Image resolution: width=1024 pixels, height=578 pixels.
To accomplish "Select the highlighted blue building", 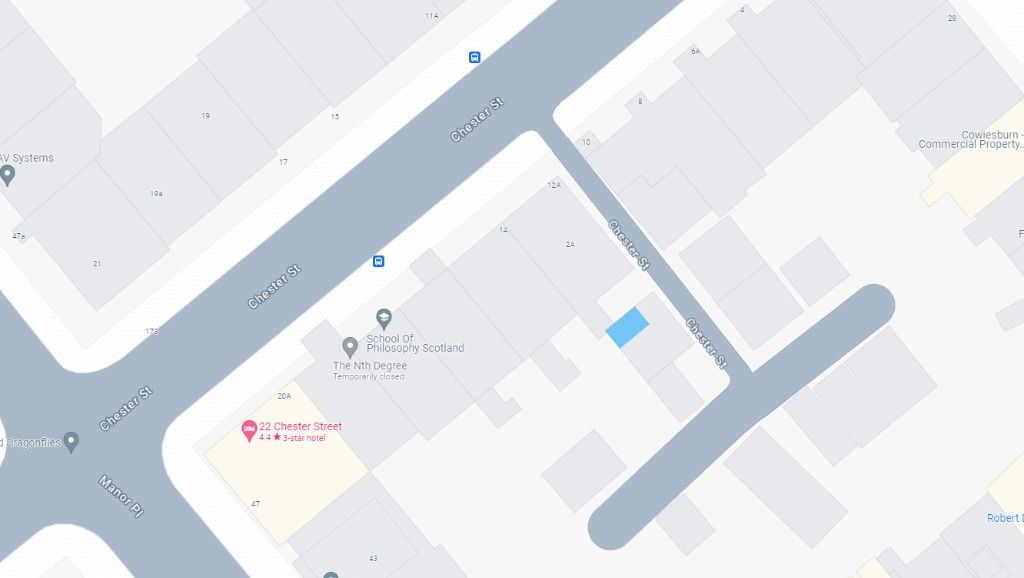I will pyautogui.click(x=628, y=327).
